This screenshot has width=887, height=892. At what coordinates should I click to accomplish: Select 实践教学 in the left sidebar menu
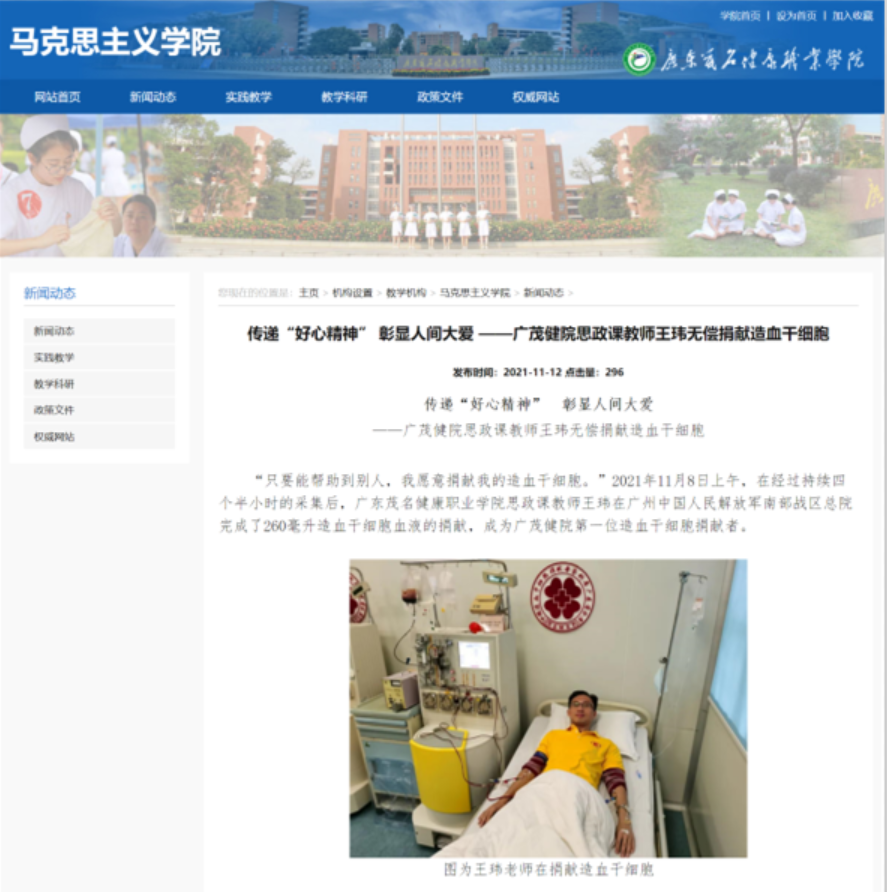click(54, 357)
